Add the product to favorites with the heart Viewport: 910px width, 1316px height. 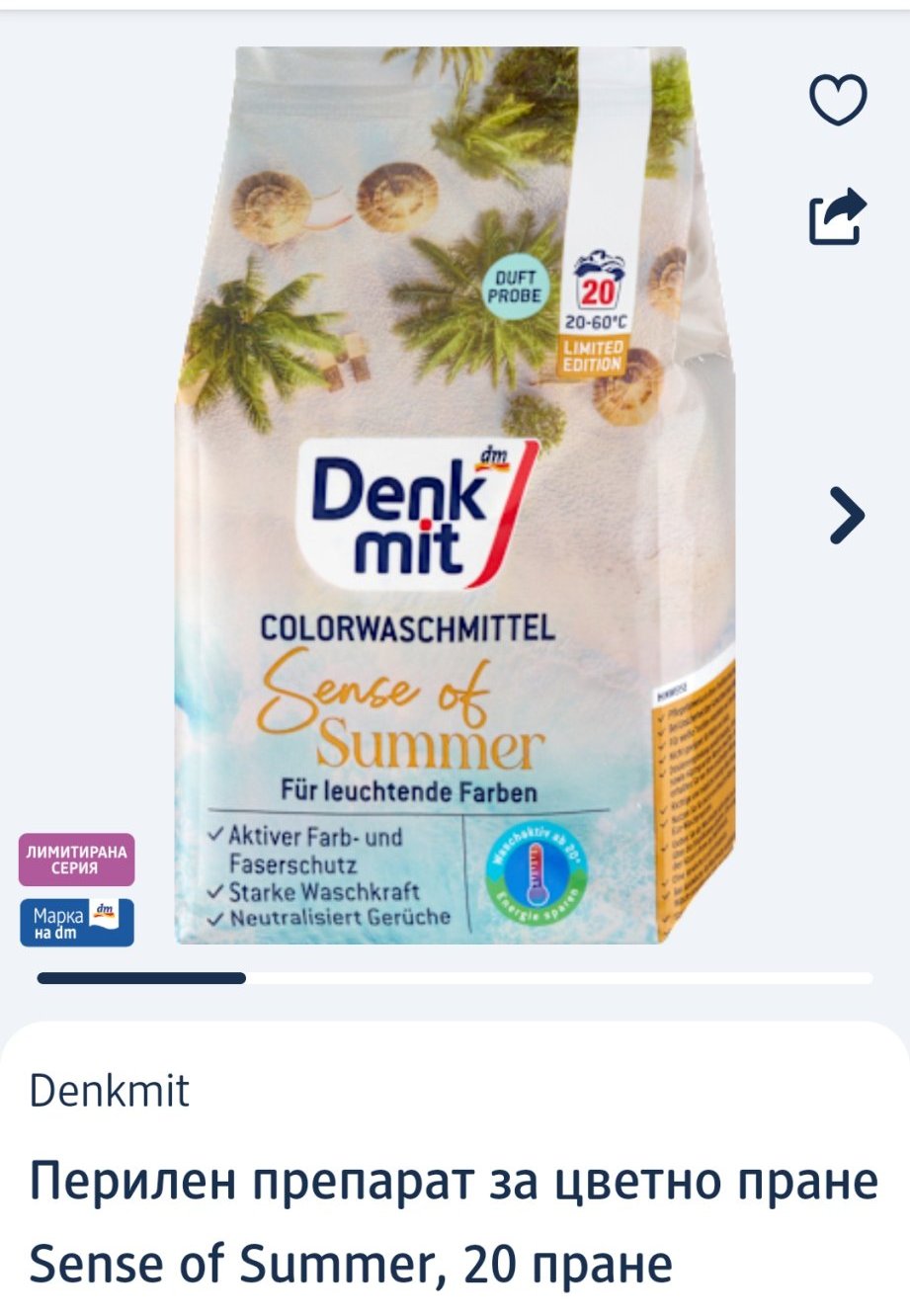click(x=838, y=99)
